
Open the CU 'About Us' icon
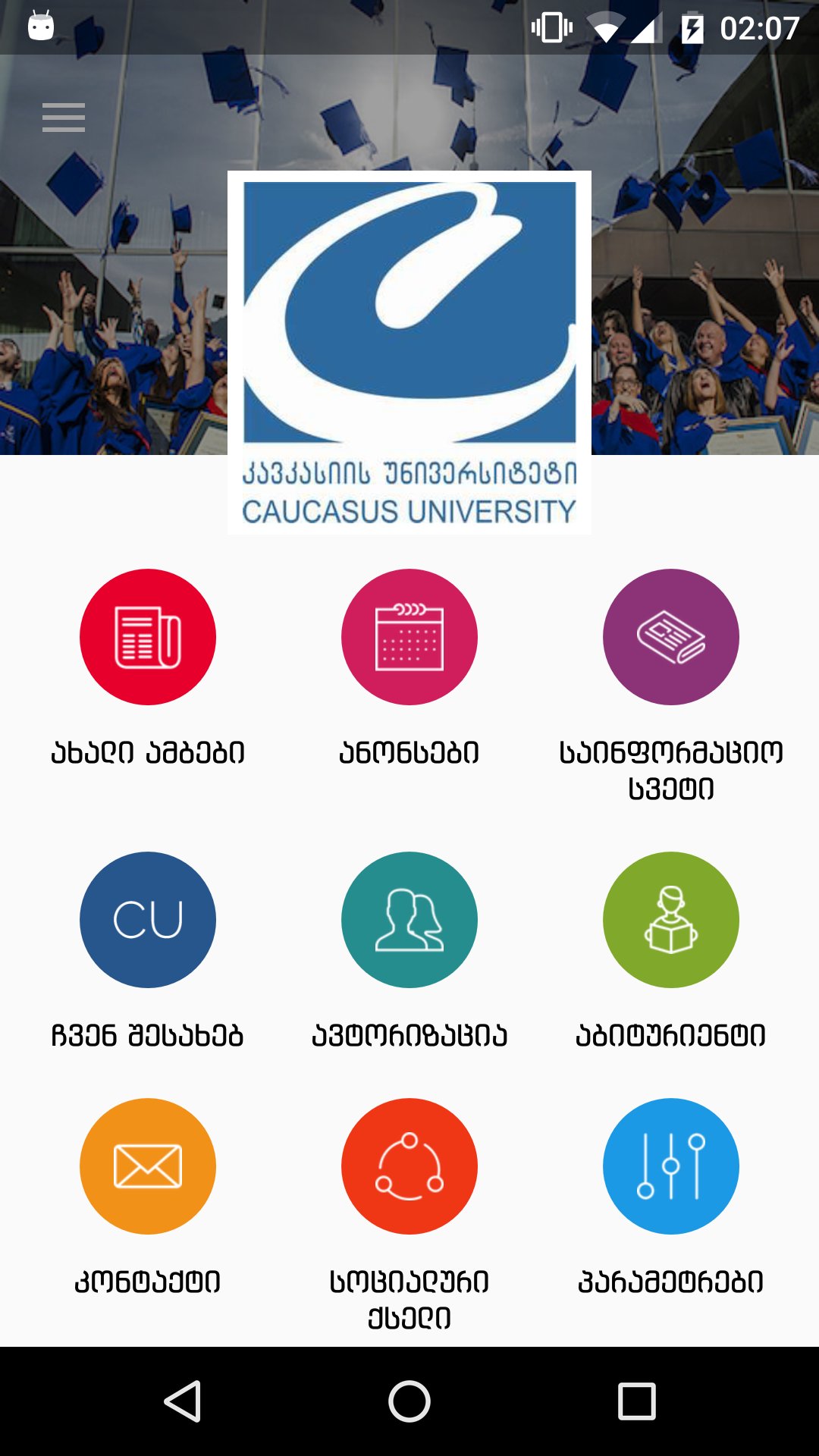tap(147, 919)
